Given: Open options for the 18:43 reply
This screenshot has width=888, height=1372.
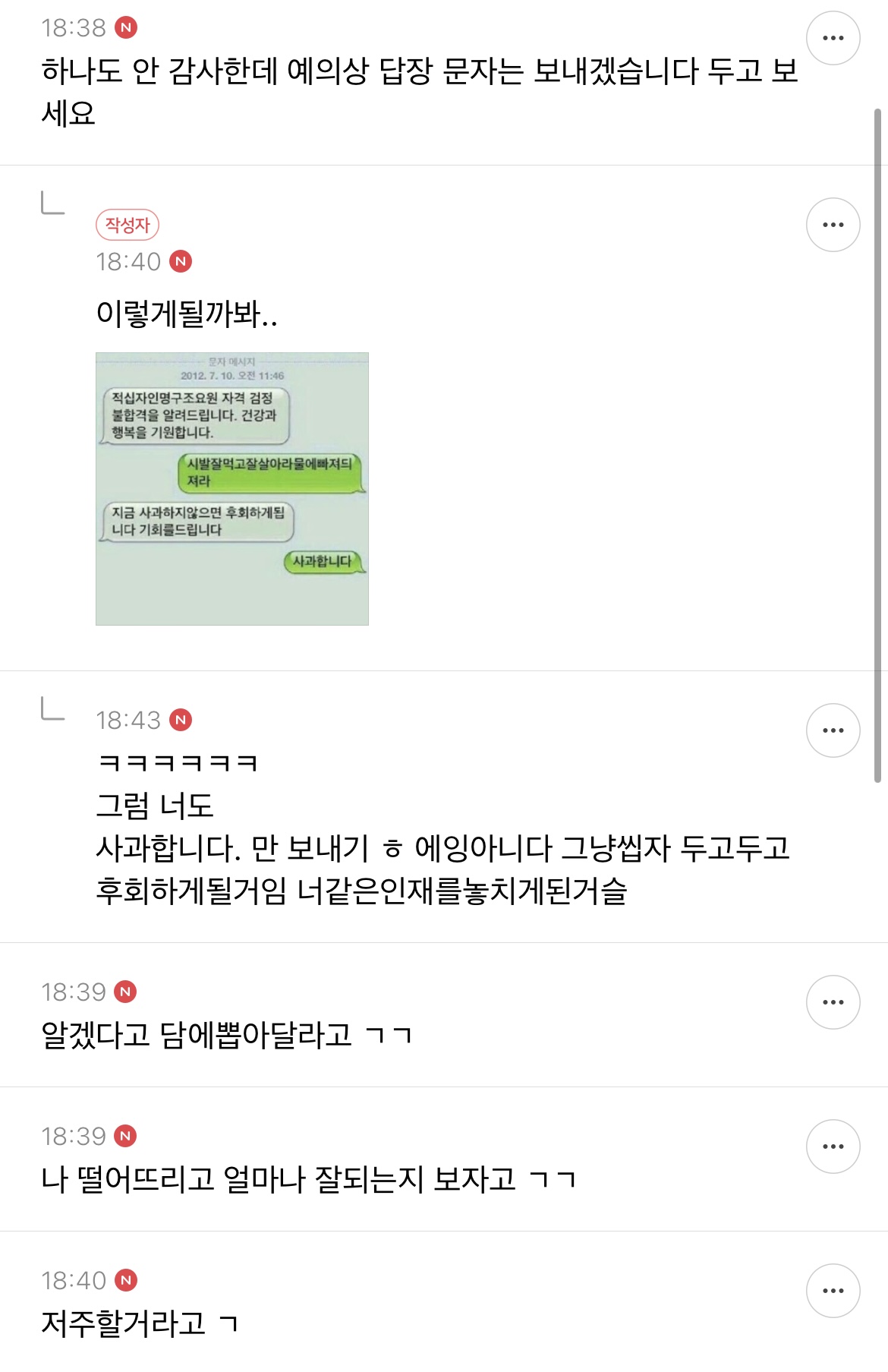Looking at the screenshot, I should coord(833,730).
